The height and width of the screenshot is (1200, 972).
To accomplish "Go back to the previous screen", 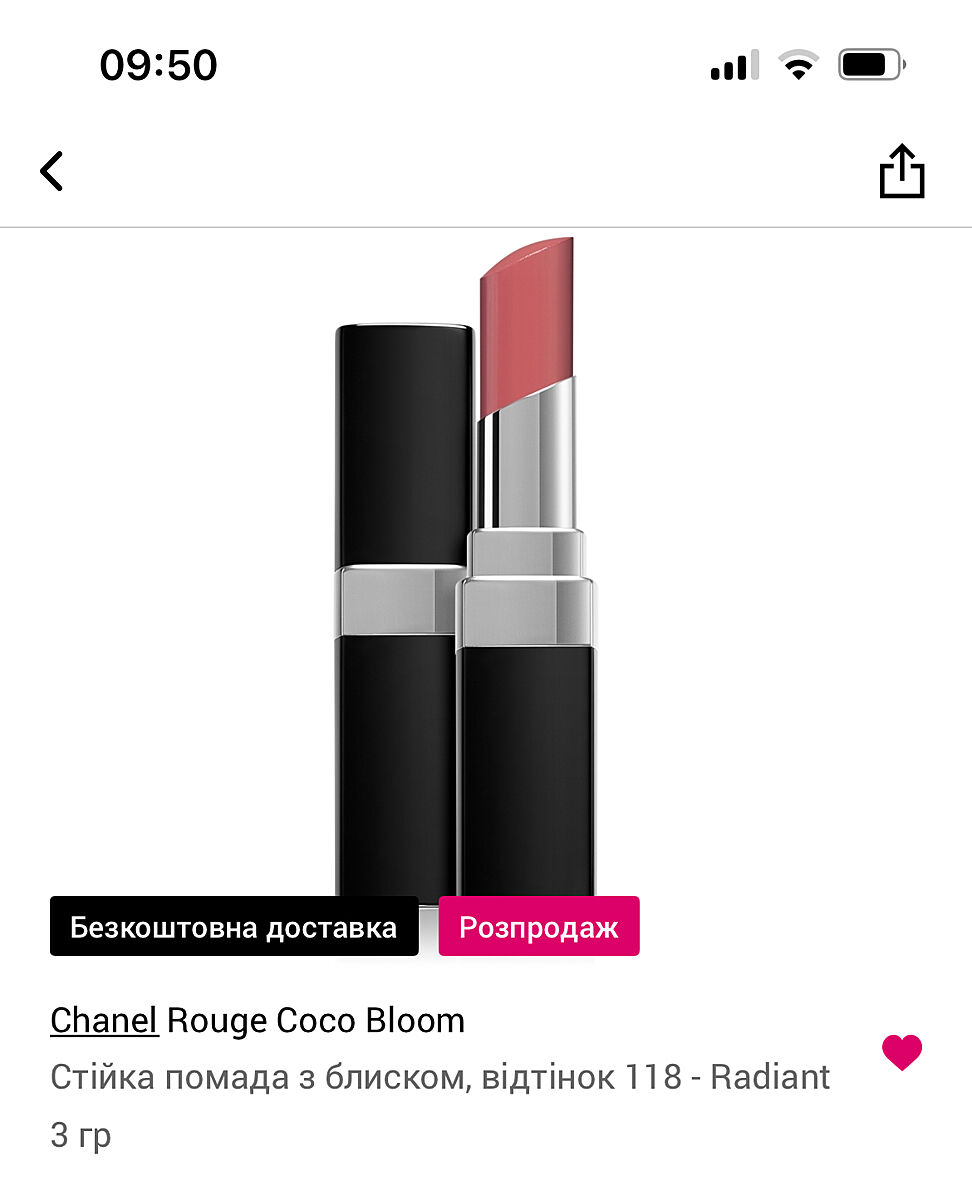I will coord(52,171).
